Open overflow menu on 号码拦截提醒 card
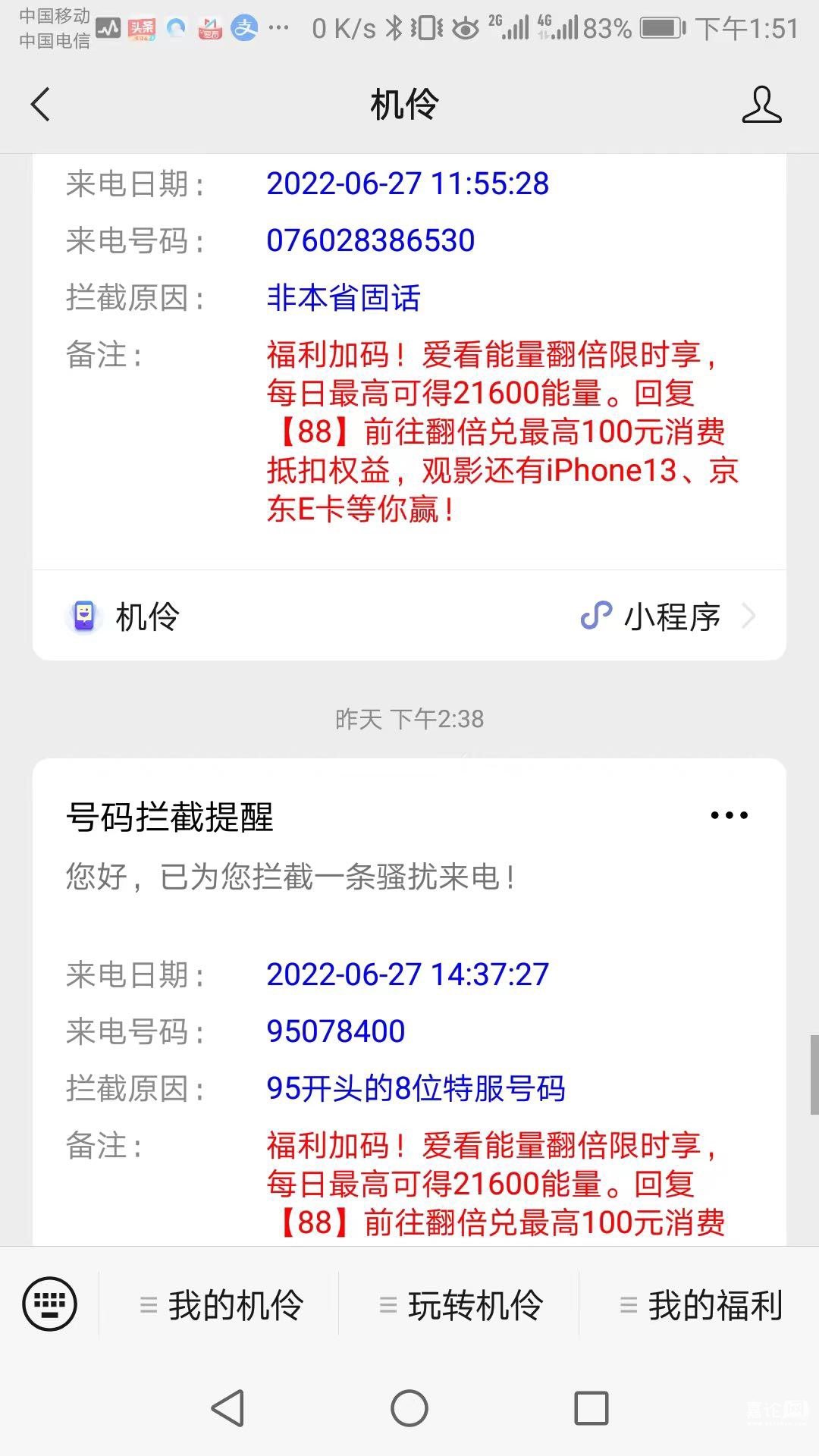The width and height of the screenshot is (819, 1456). click(x=729, y=816)
